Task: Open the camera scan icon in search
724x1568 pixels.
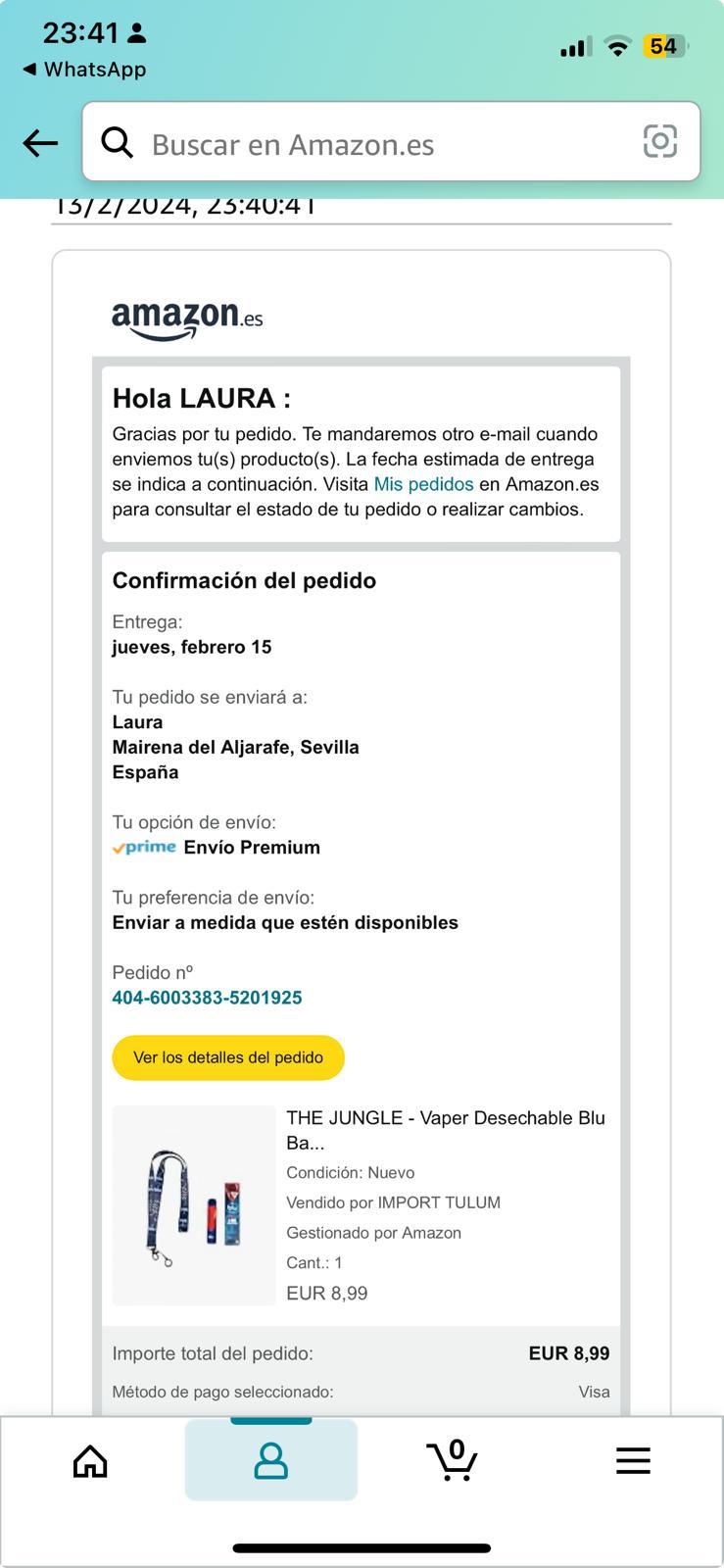Action: (x=659, y=142)
